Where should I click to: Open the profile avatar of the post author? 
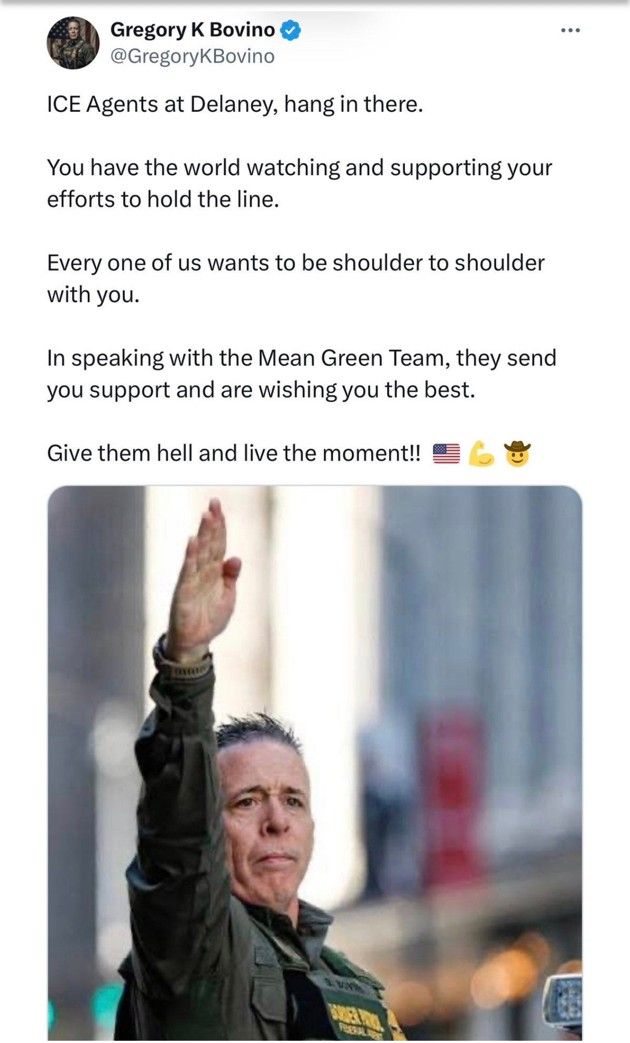(x=73, y=43)
